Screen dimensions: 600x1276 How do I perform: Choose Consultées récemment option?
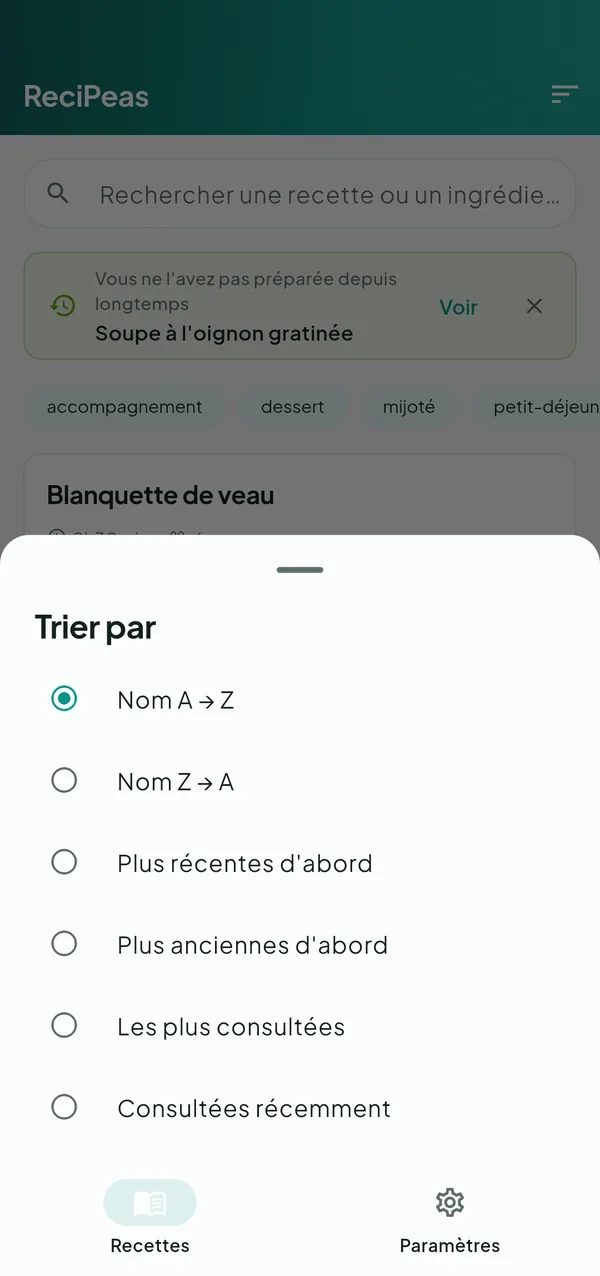coord(300,1108)
